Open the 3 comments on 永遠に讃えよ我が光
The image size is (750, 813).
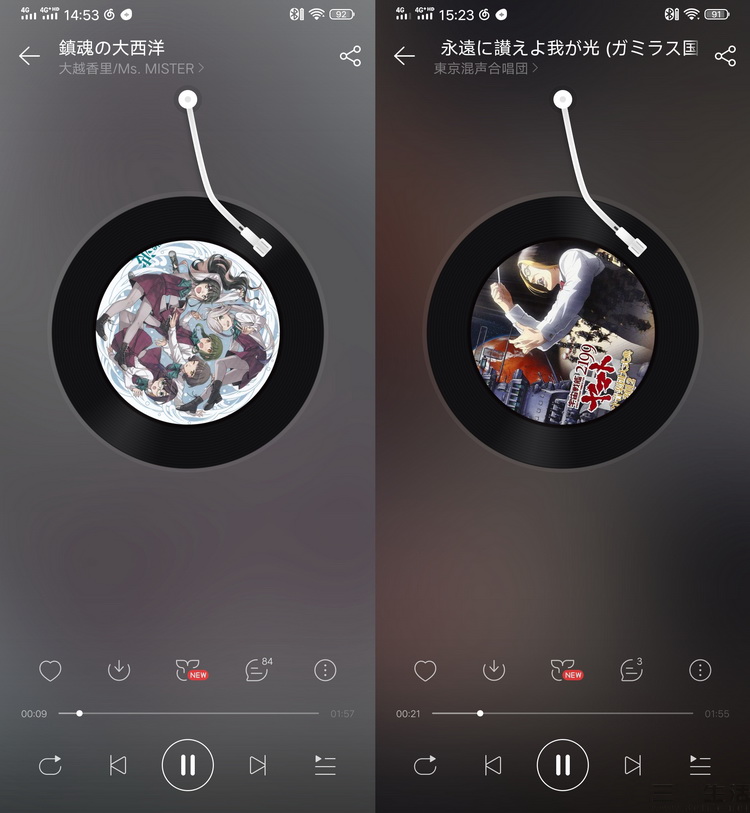[631, 670]
